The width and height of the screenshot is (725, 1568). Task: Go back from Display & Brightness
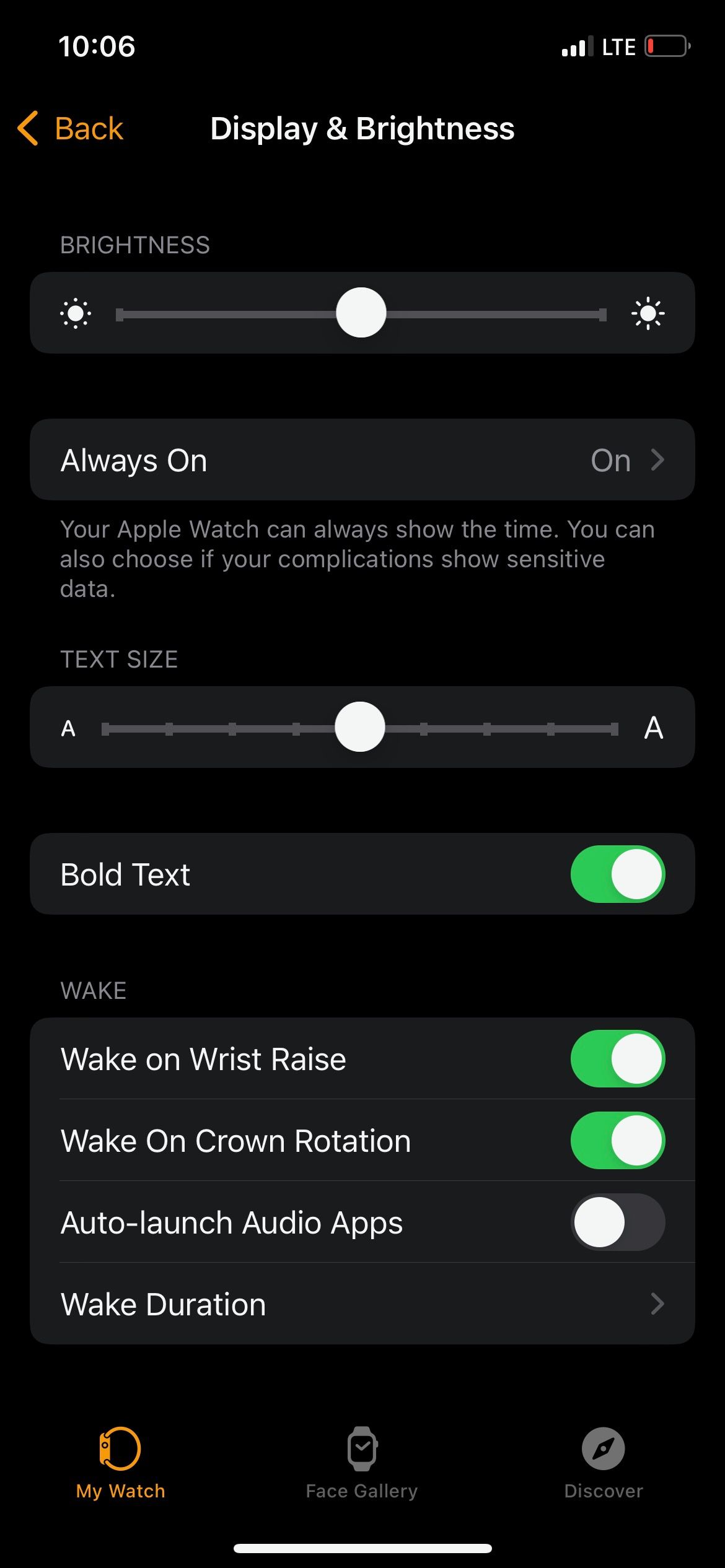(x=71, y=129)
